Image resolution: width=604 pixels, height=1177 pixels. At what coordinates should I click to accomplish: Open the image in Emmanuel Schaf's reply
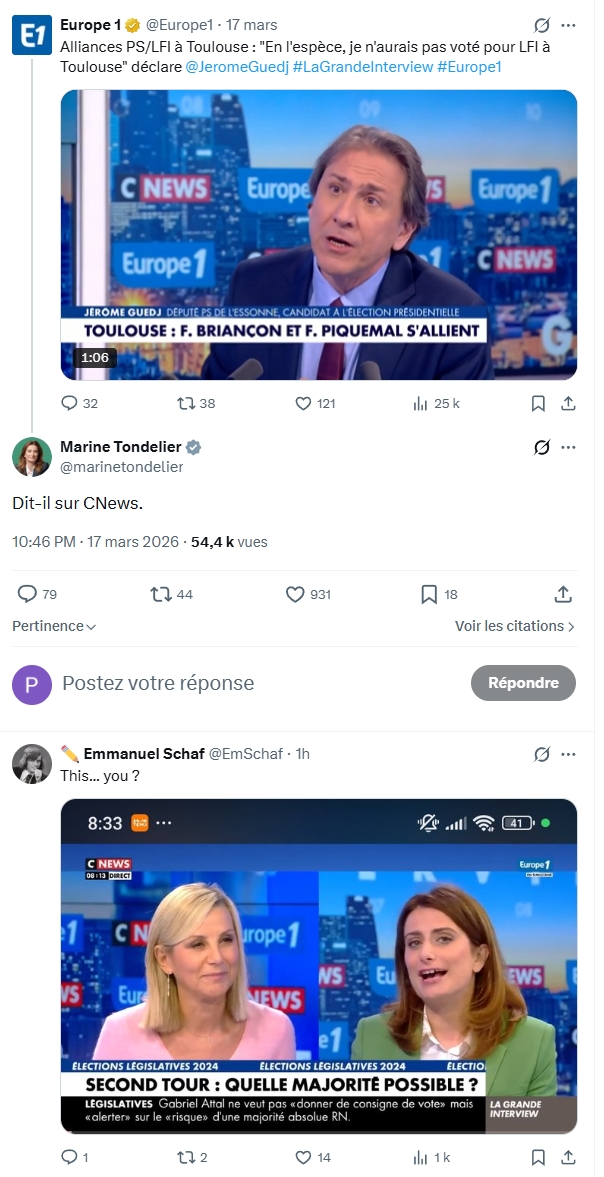(318, 965)
